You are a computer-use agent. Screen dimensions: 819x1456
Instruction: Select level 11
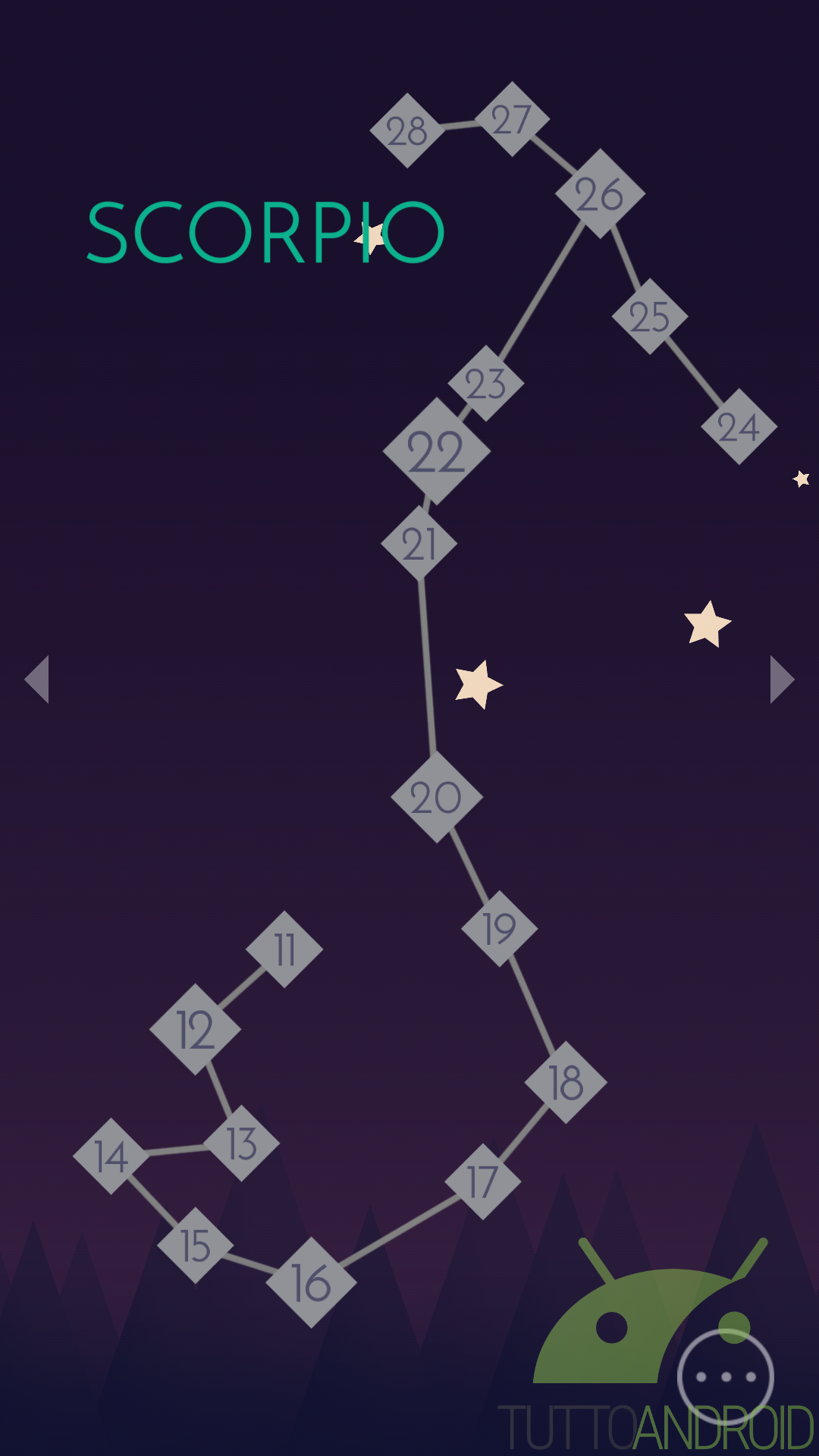284,949
